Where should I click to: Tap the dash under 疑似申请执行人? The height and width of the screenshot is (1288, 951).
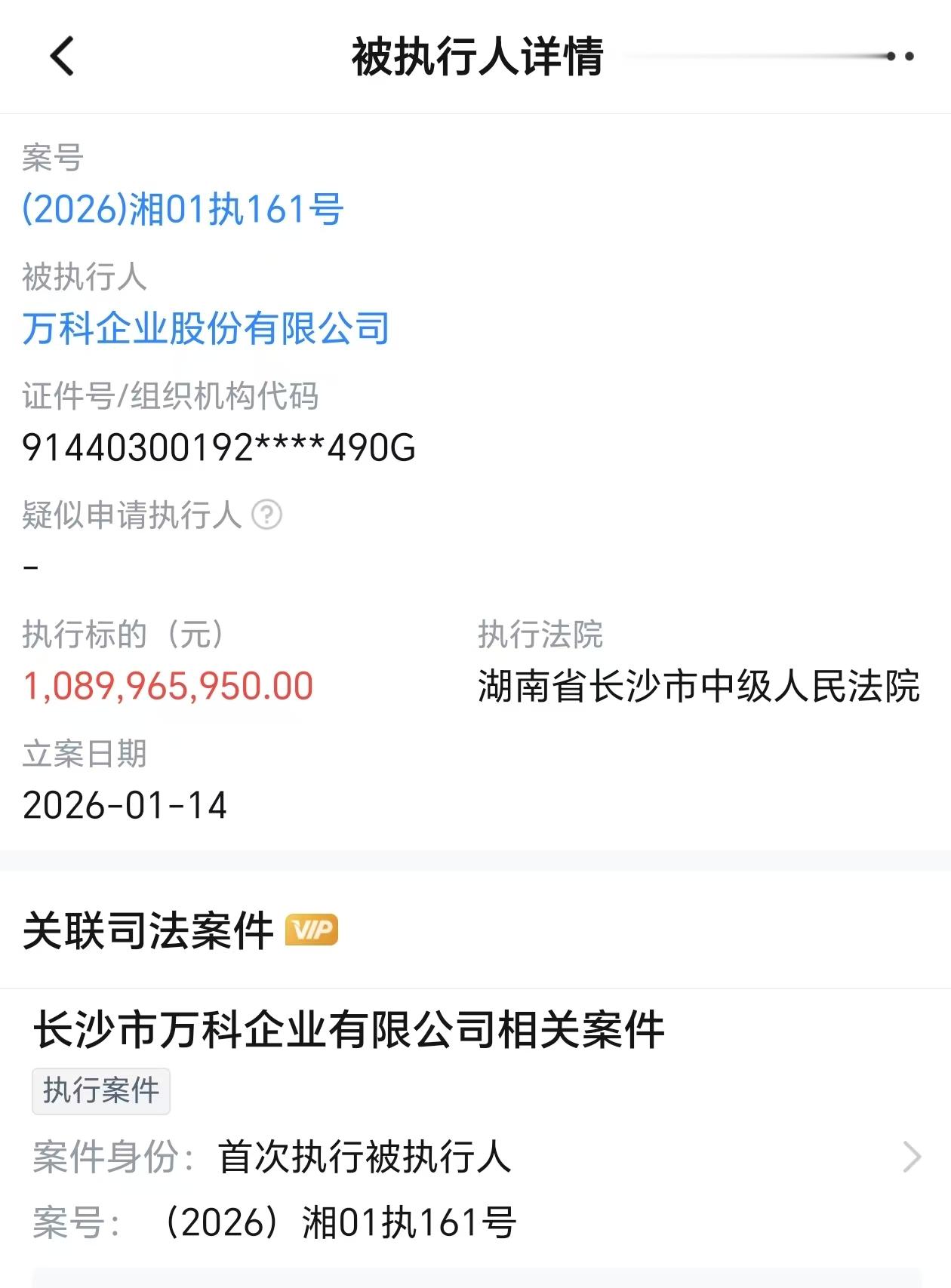pos(30,567)
